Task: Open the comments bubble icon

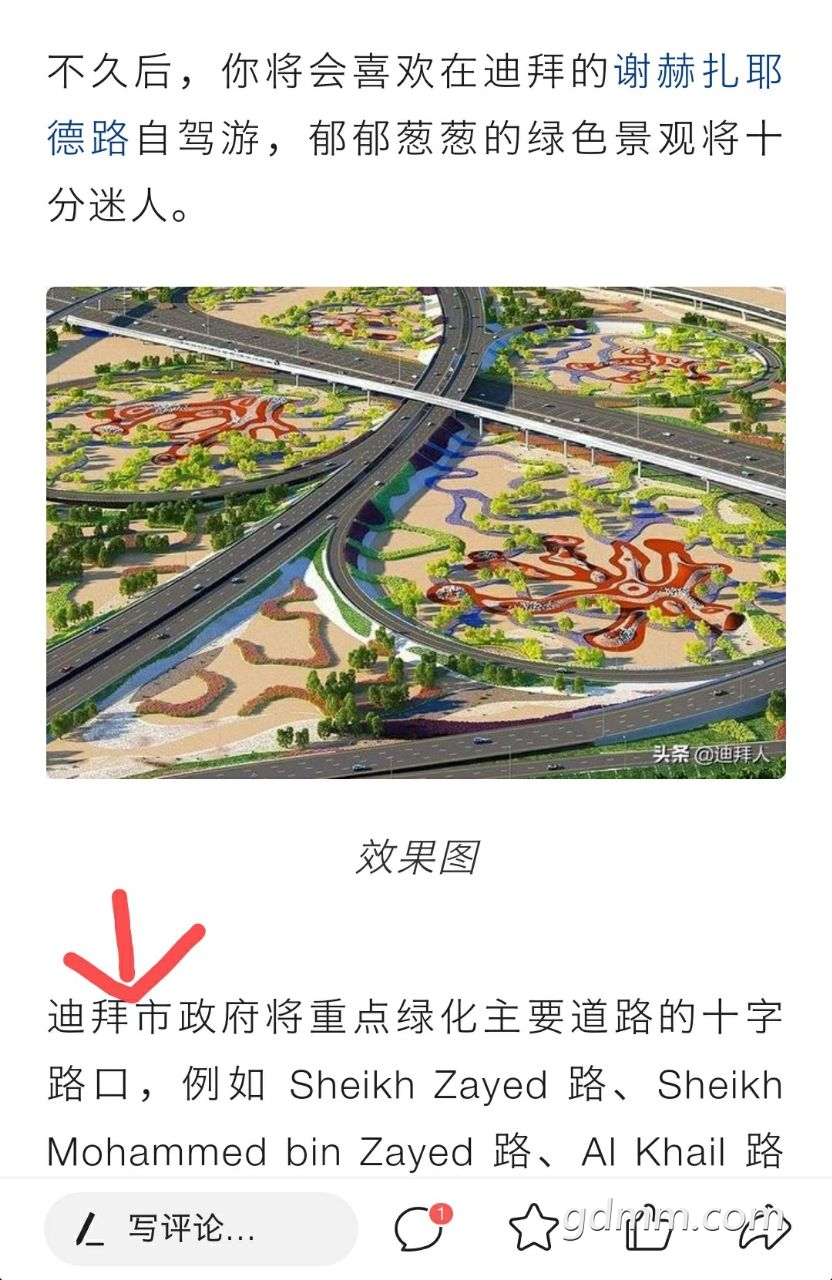Action: [419, 1229]
